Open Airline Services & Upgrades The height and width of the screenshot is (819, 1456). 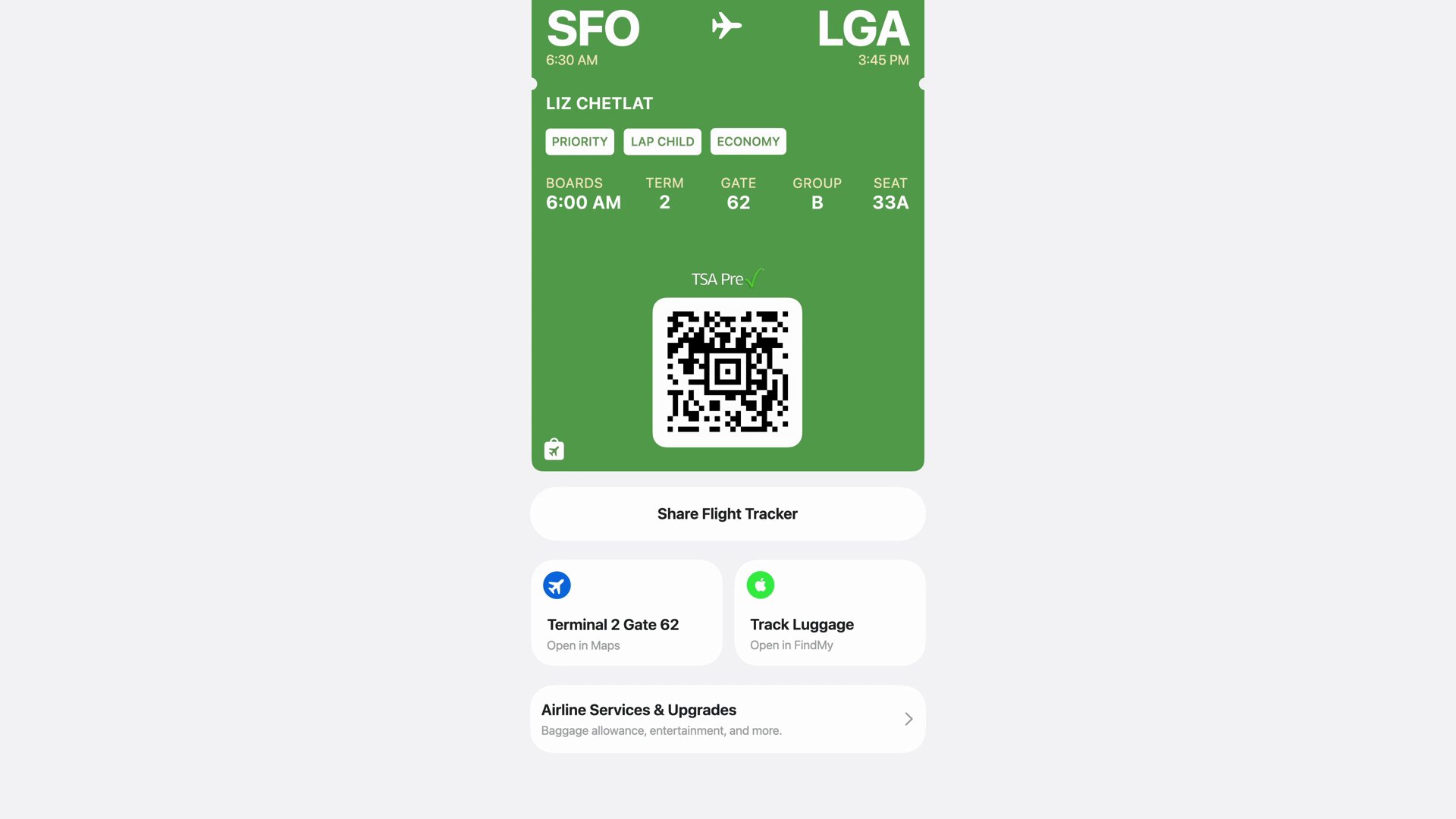click(727, 719)
